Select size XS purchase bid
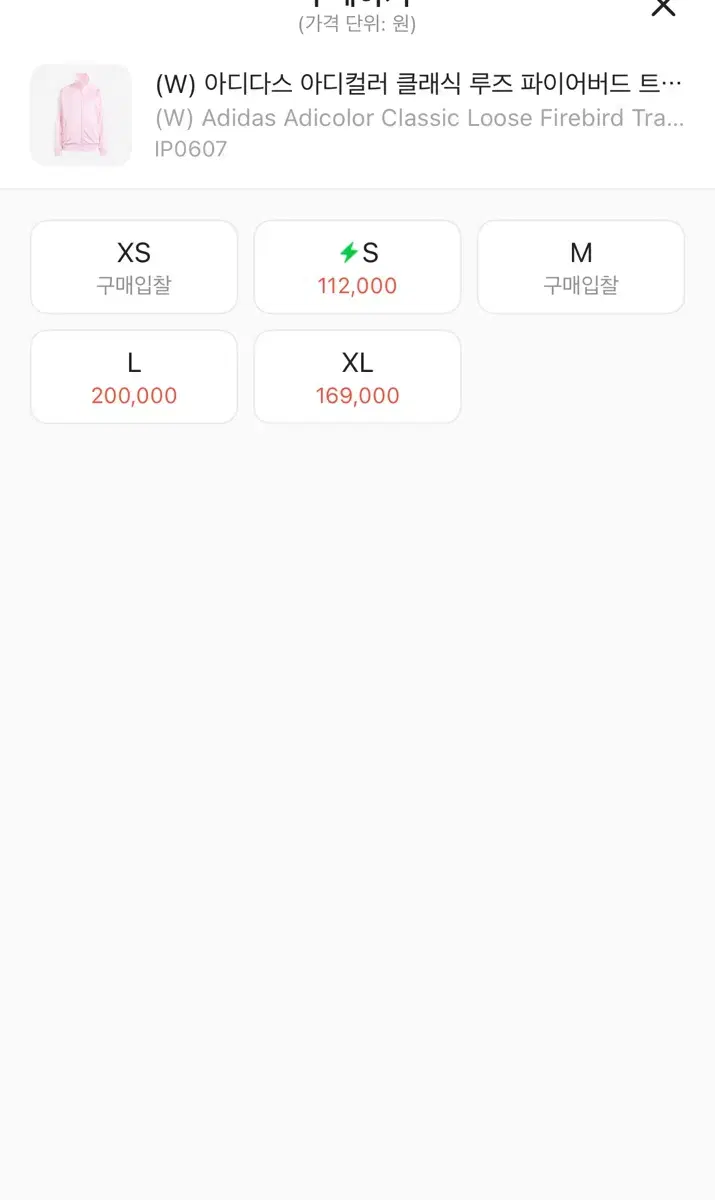Viewport: 715px width, 1200px height. [134, 267]
